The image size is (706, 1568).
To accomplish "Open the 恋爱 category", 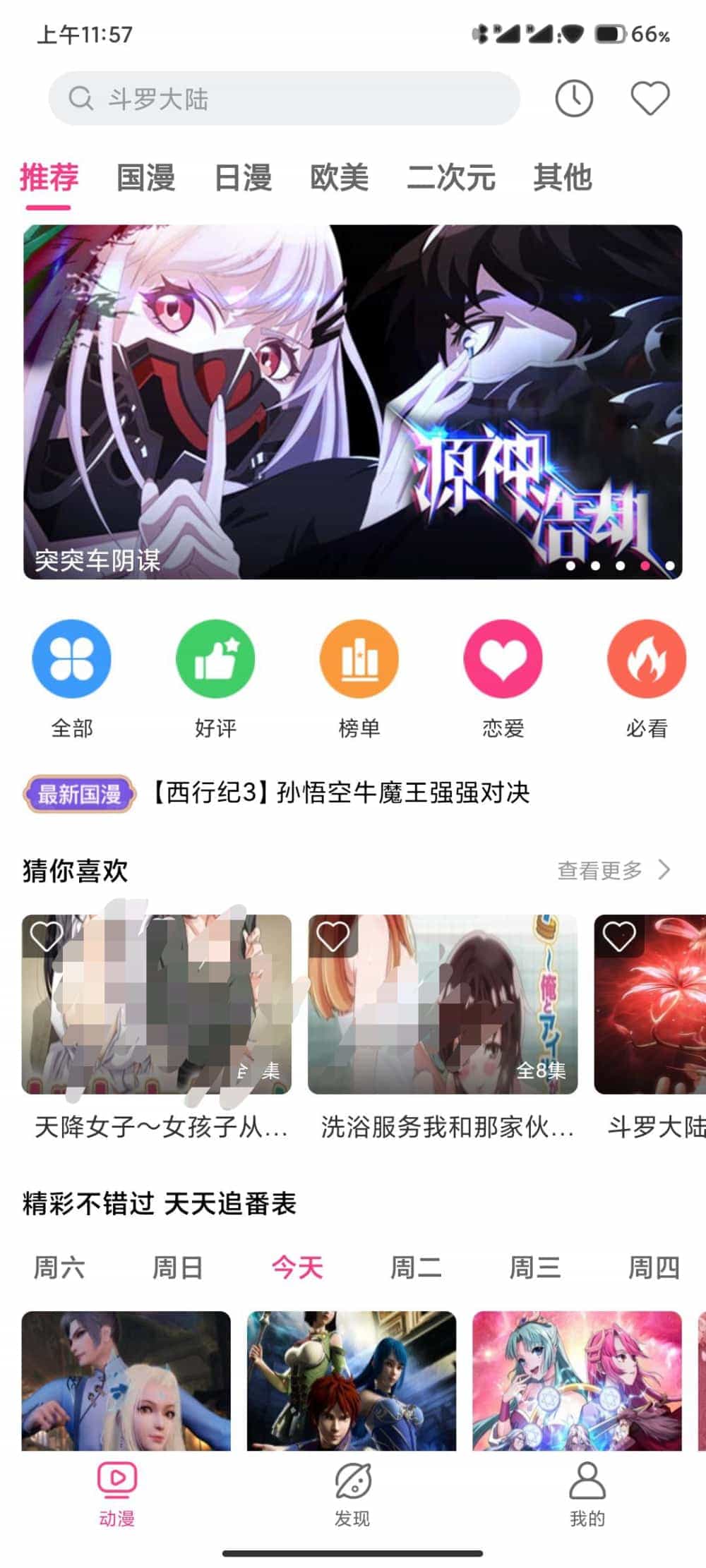I will pos(503,659).
